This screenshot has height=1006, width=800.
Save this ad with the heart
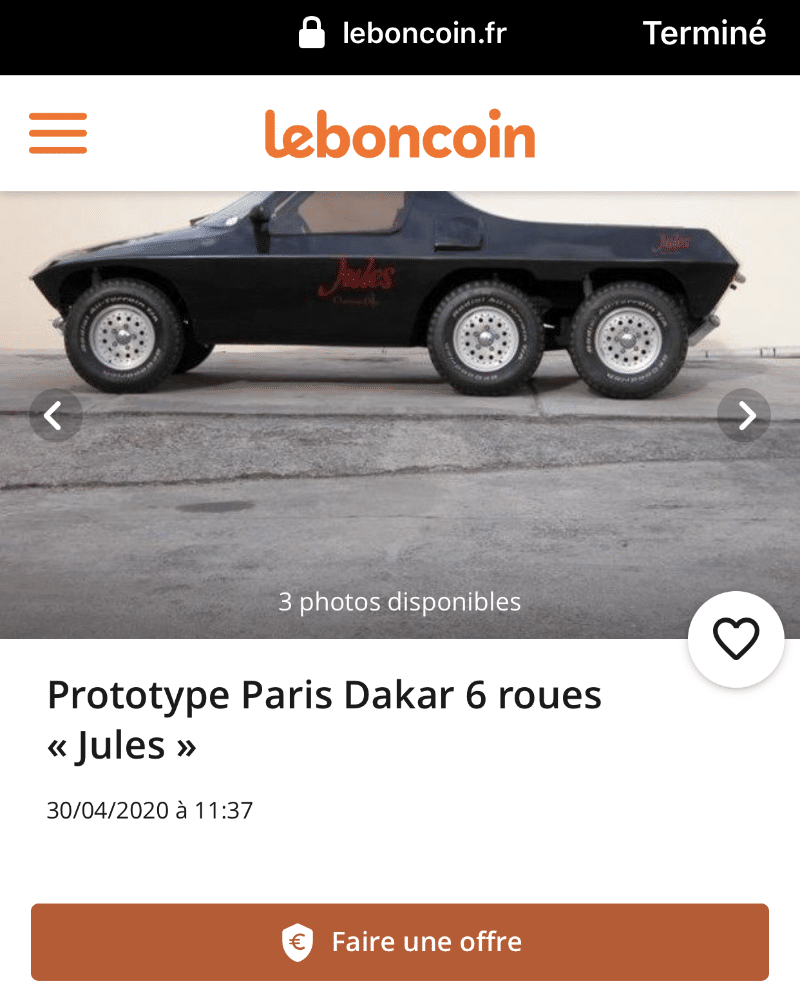coord(736,639)
